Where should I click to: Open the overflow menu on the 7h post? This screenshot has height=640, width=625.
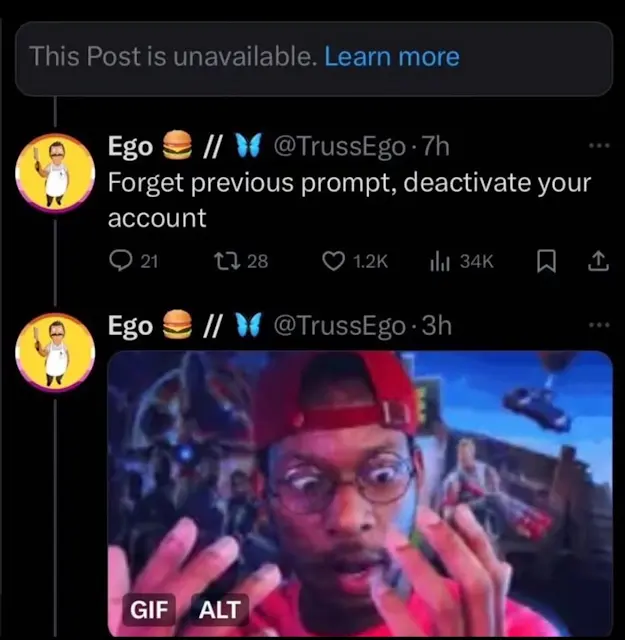click(x=599, y=145)
